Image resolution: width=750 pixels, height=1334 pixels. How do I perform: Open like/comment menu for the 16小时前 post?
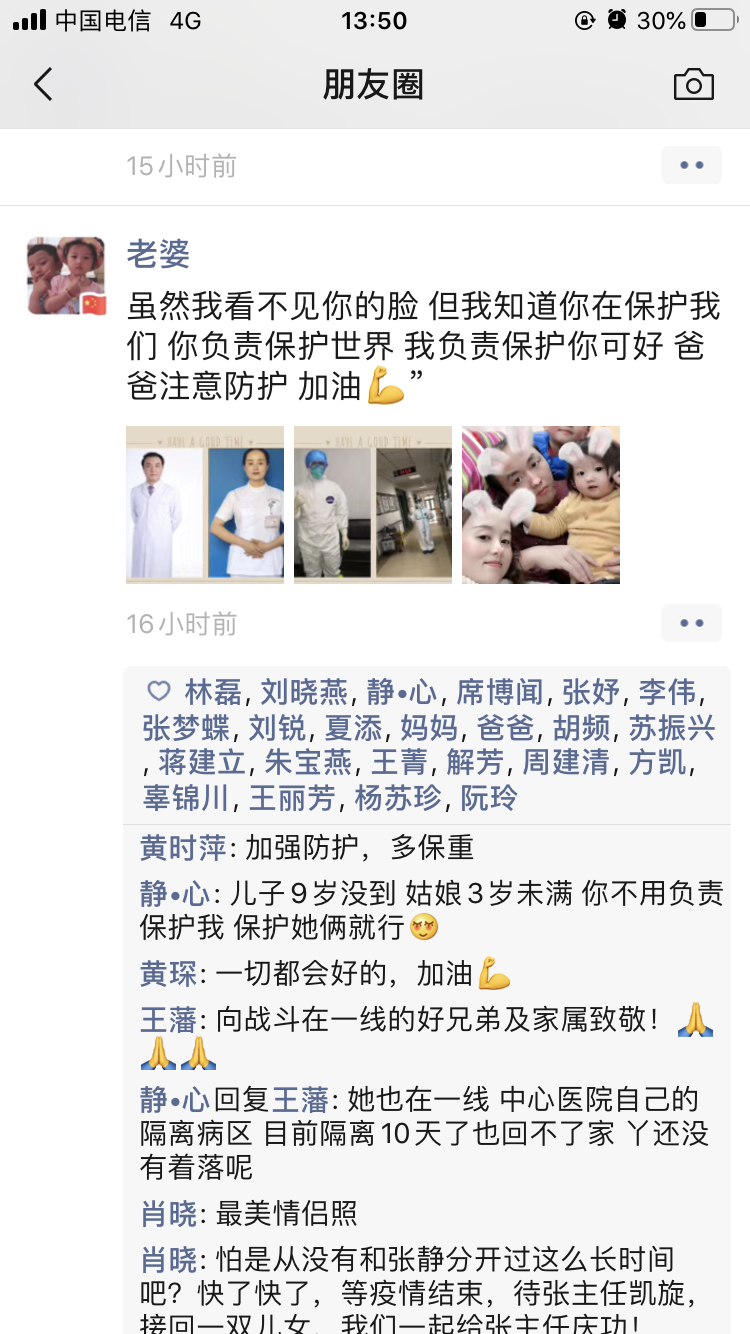(x=691, y=623)
